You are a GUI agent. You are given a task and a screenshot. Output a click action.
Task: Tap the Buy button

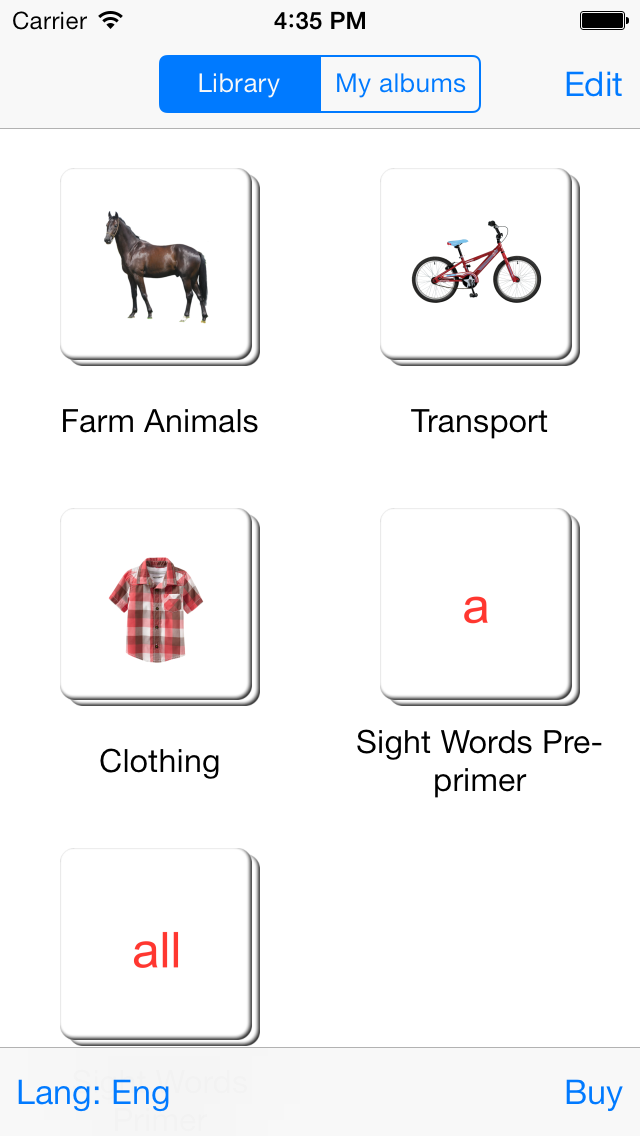click(593, 1093)
